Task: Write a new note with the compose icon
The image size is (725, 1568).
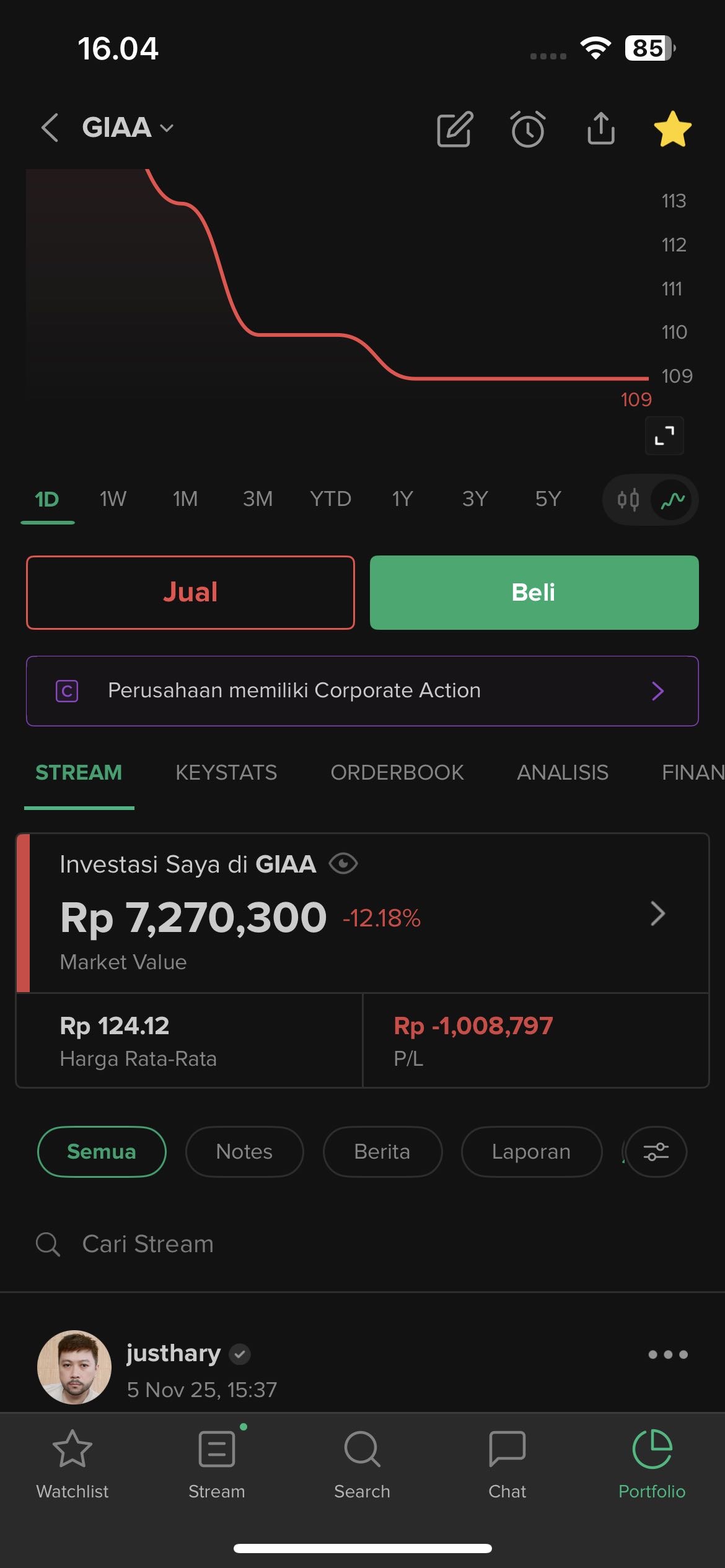Action: click(455, 129)
